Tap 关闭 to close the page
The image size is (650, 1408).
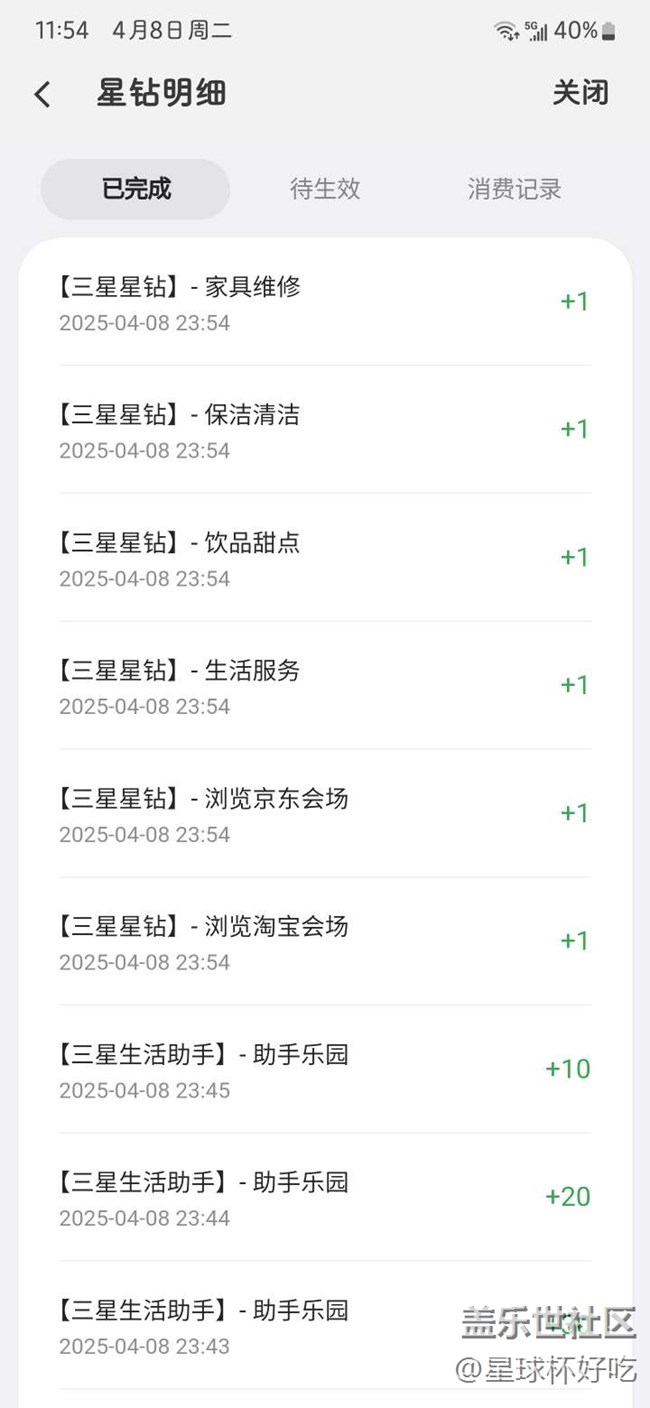580,93
